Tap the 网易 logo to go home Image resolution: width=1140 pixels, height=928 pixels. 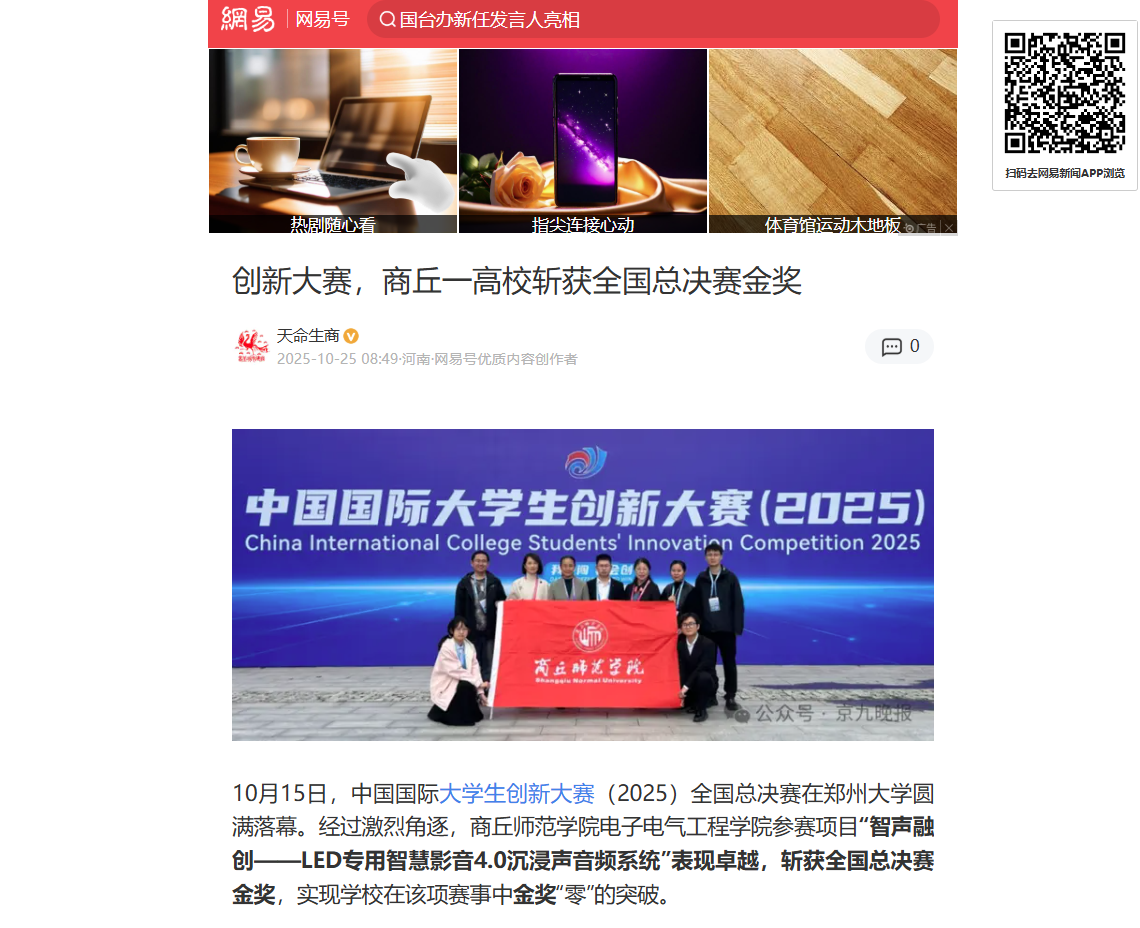coord(247,19)
